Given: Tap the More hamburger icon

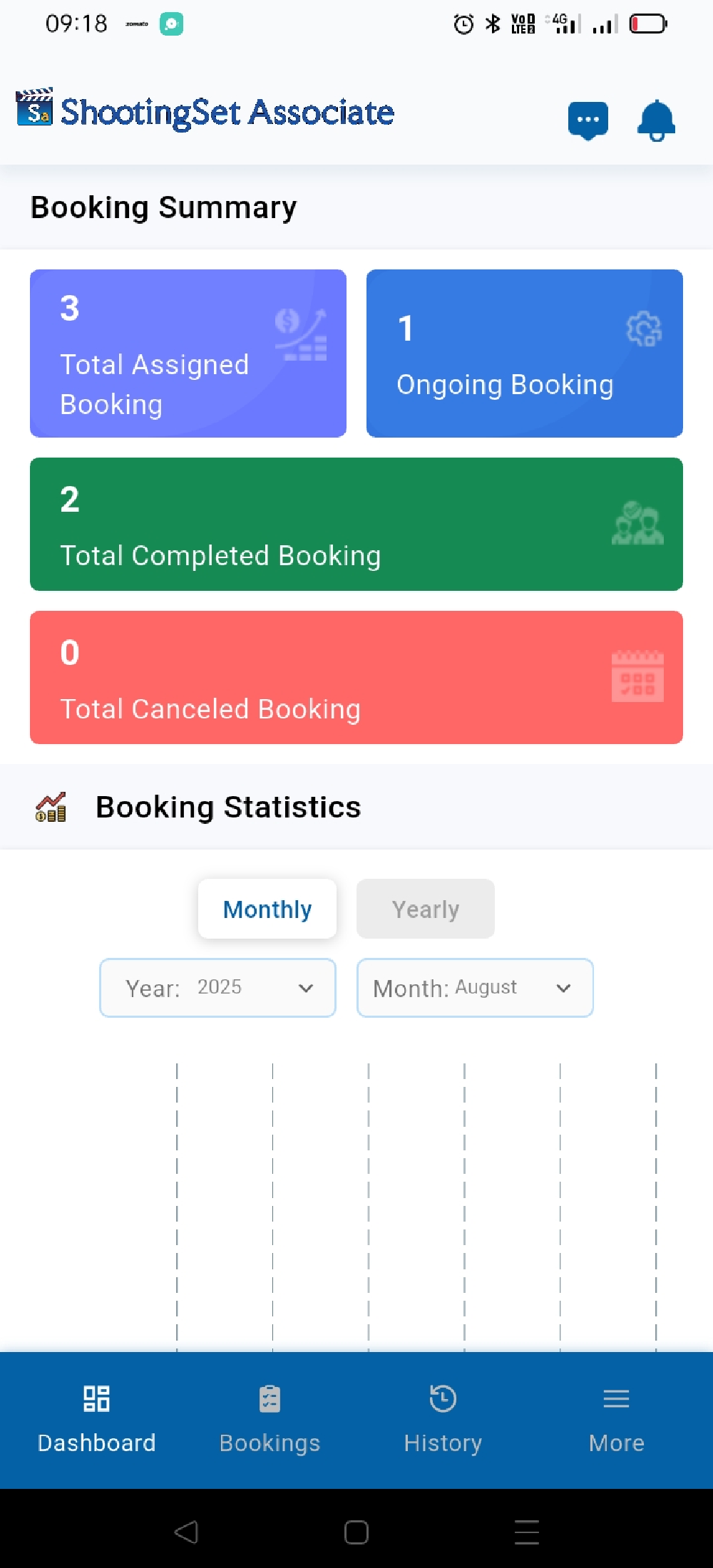Looking at the screenshot, I should (616, 1398).
